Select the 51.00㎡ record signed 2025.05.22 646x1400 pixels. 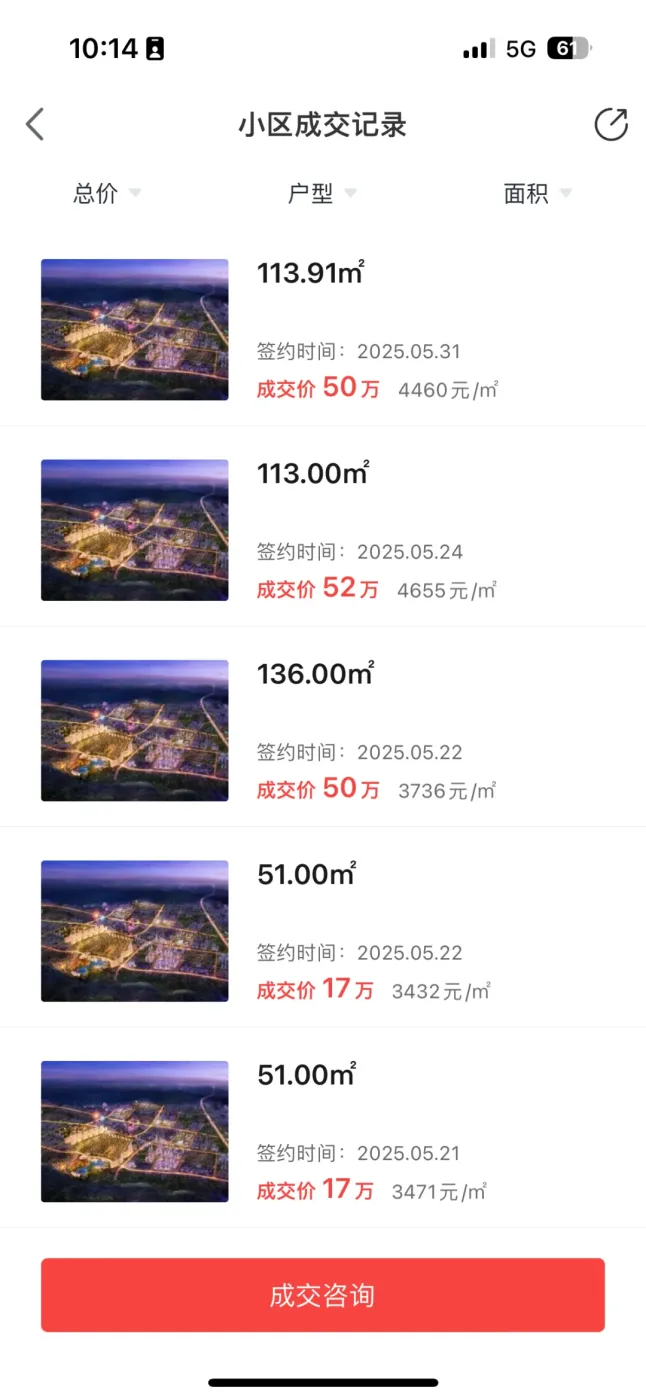(x=322, y=931)
